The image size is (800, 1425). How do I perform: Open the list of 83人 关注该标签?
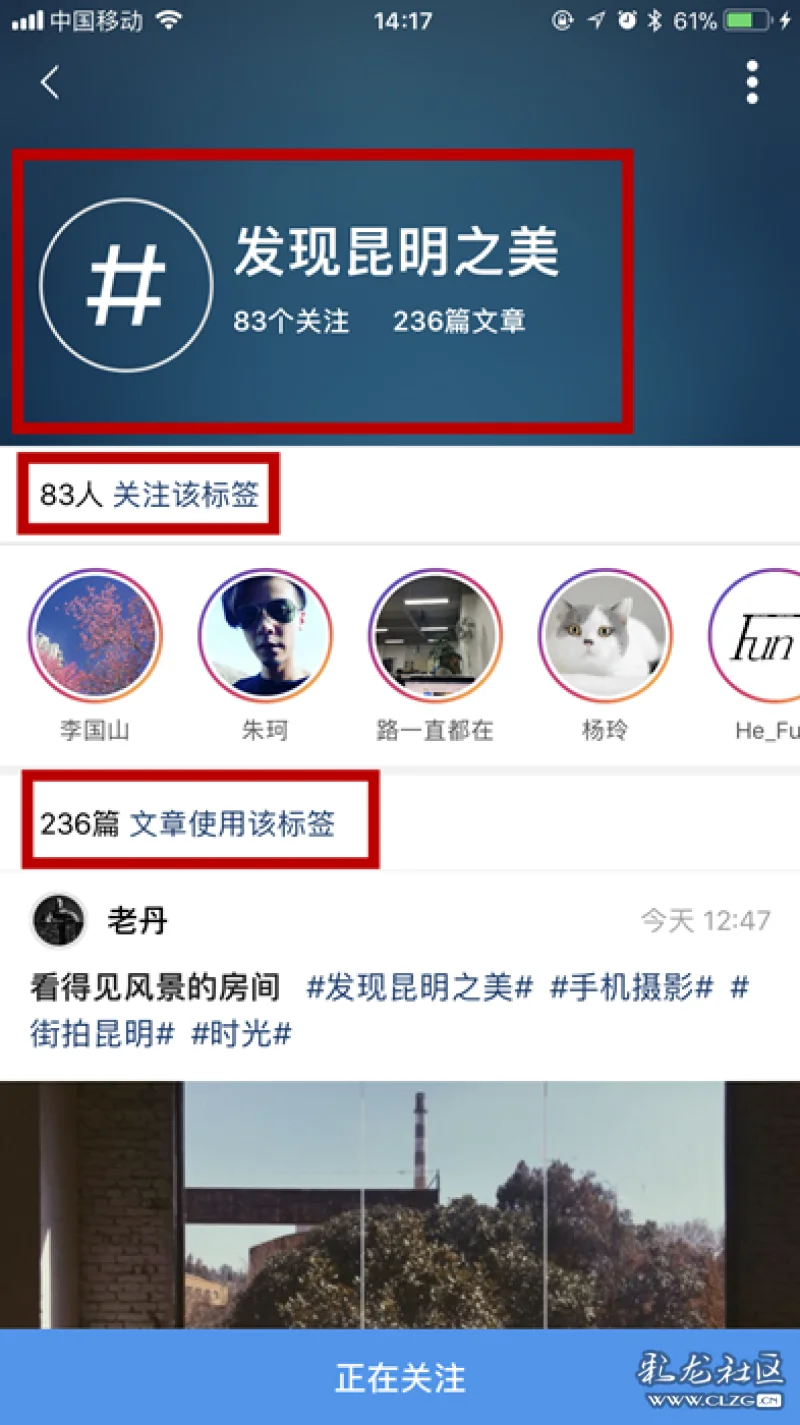(150, 494)
